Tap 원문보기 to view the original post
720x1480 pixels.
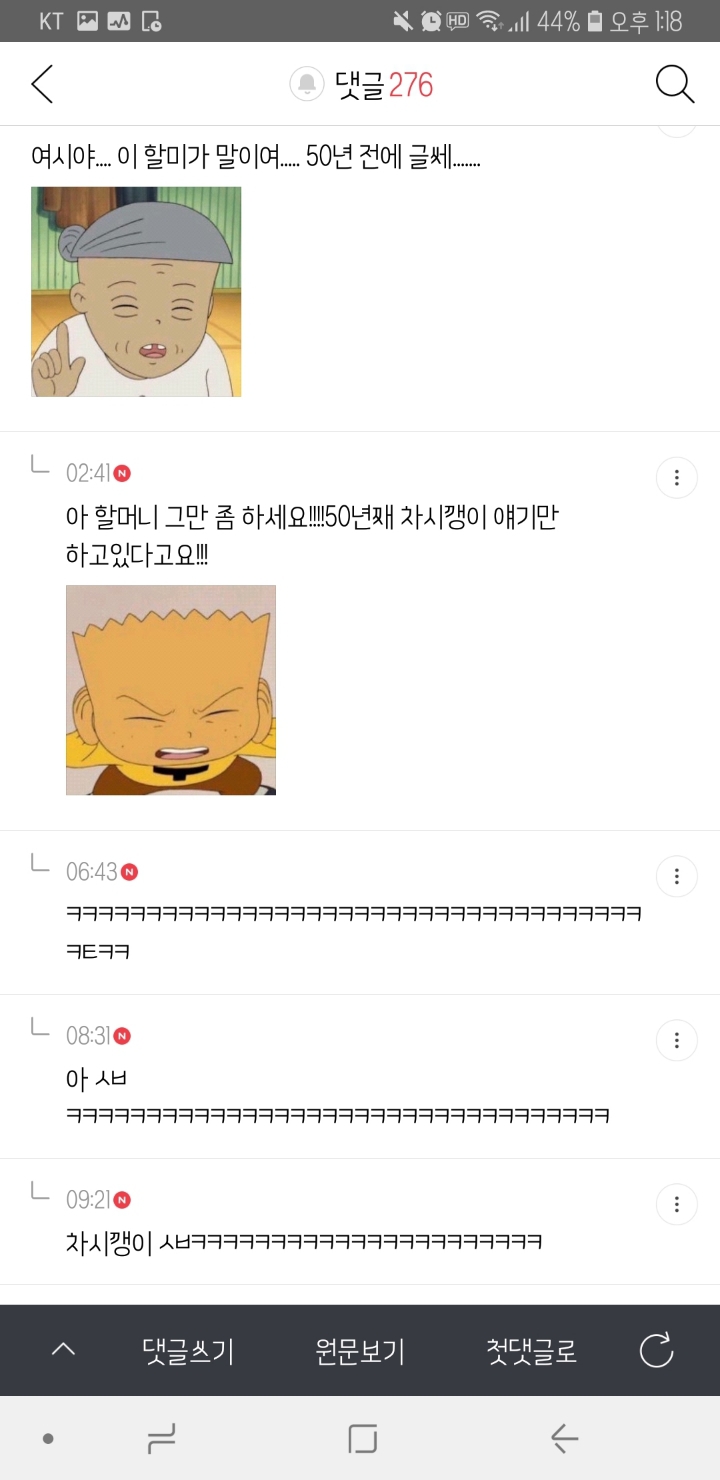coord(360,1351)
